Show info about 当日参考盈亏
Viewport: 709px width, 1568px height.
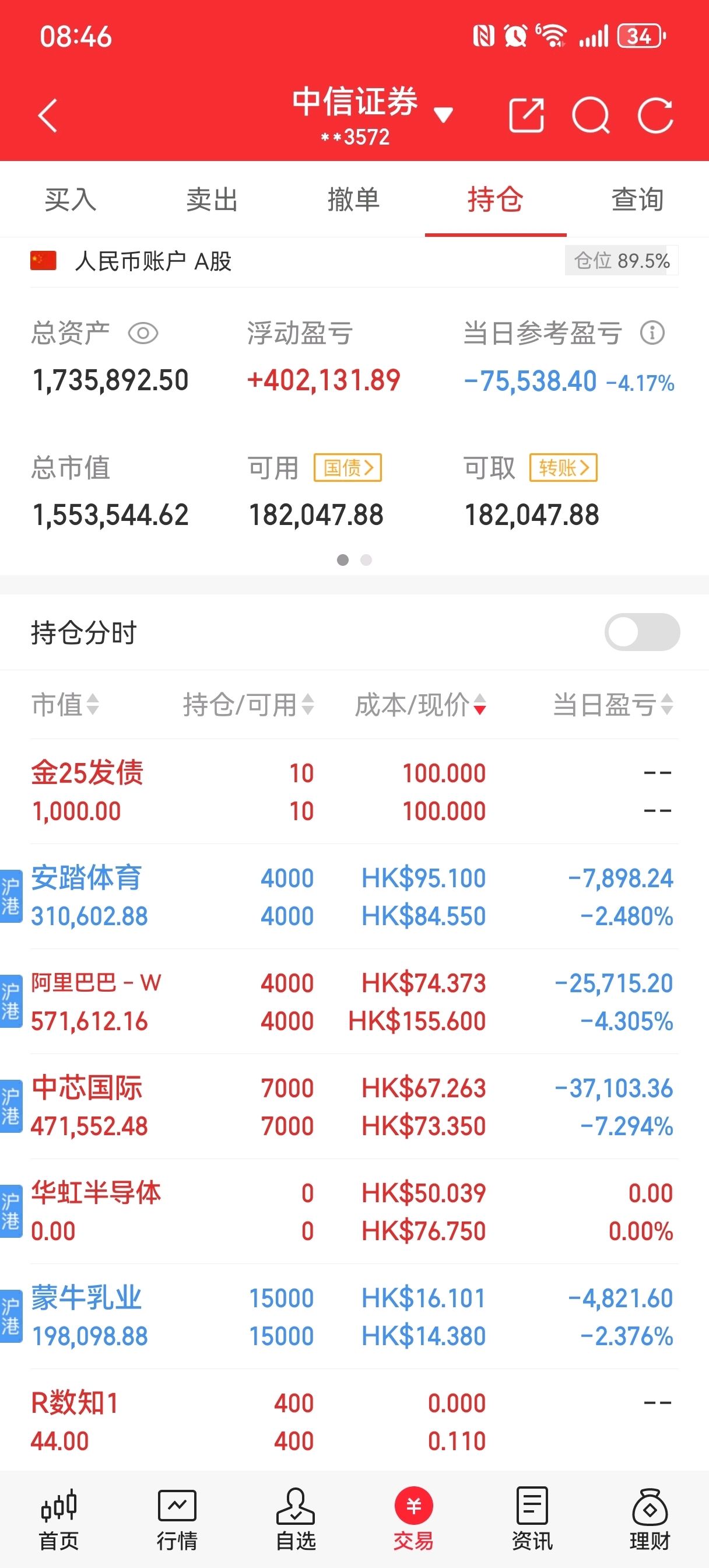(652, 333)
